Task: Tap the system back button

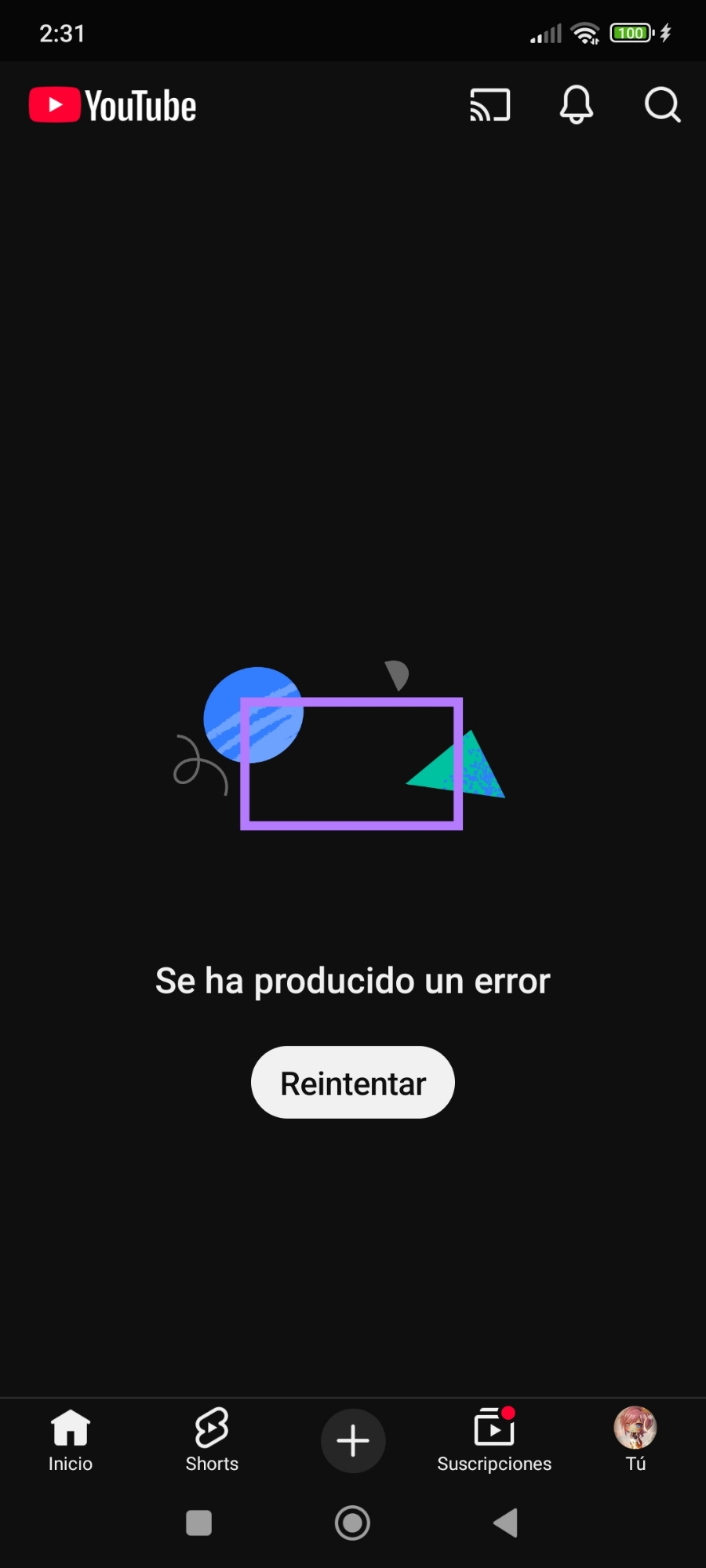Action: [x=506, y=1523]
